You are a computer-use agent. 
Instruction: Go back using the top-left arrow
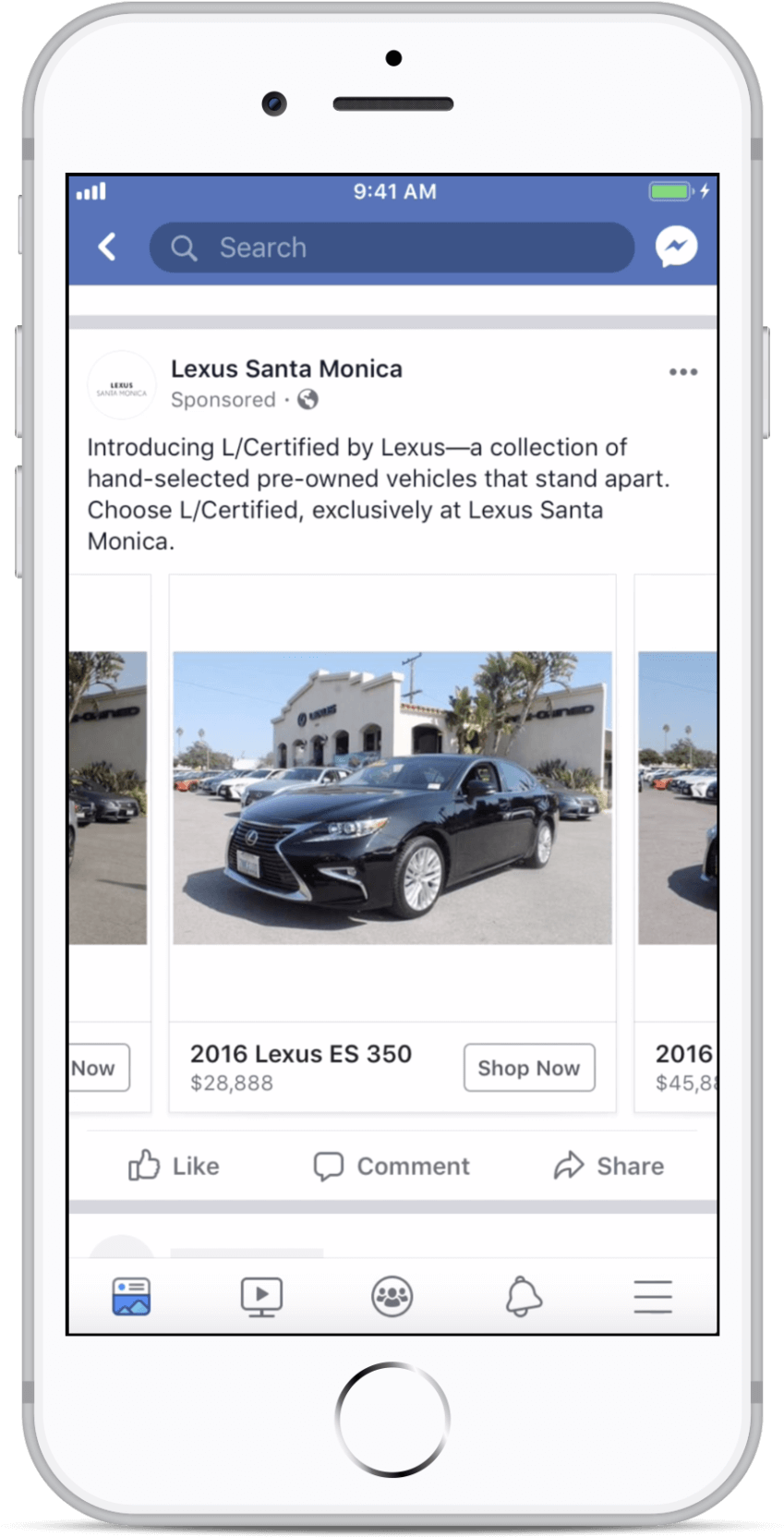pos(107,247)
